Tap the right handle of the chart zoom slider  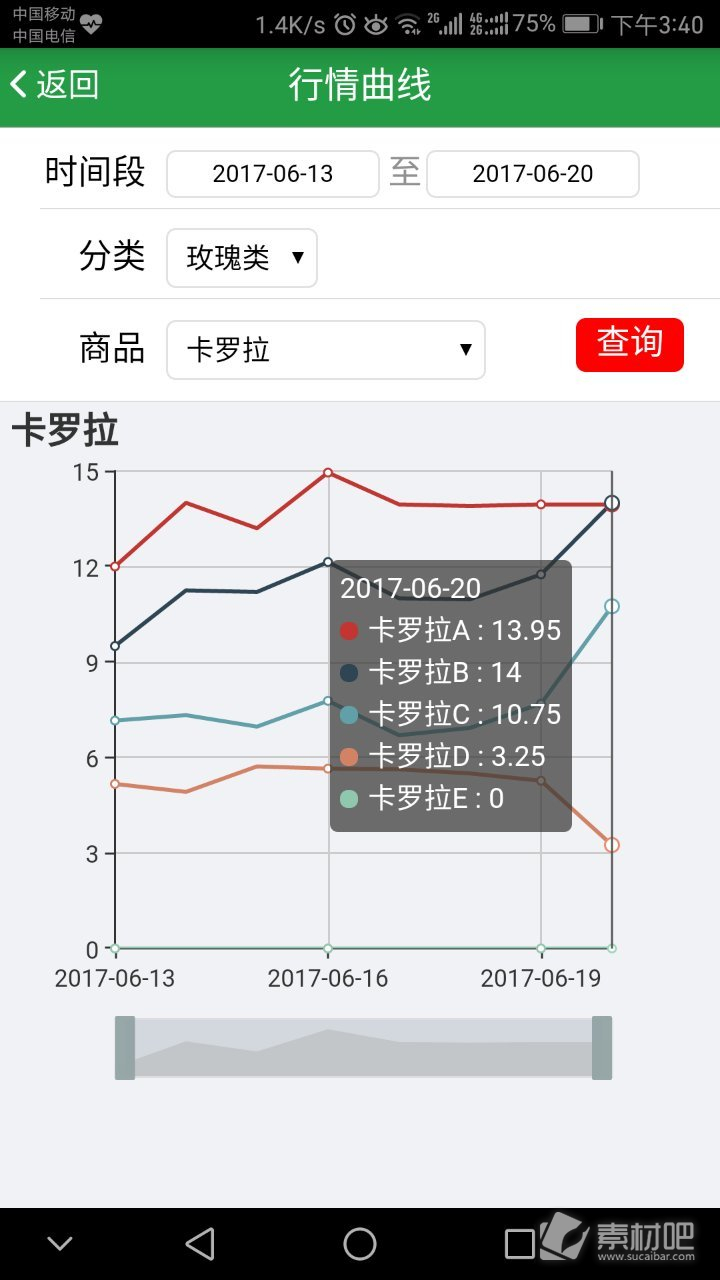[x=602, y=1048]
